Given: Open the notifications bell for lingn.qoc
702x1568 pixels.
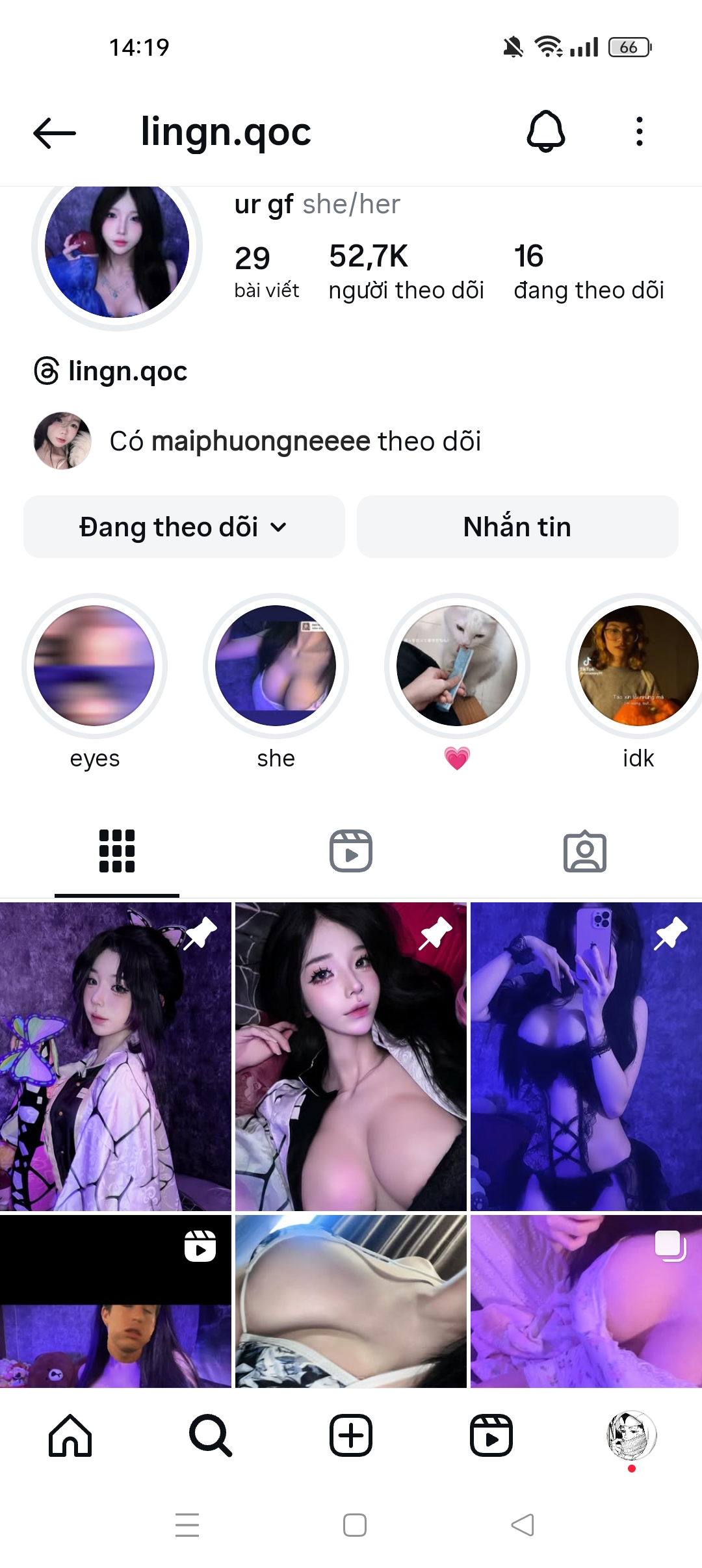Looking at the screenshot, I should [545, 131].
